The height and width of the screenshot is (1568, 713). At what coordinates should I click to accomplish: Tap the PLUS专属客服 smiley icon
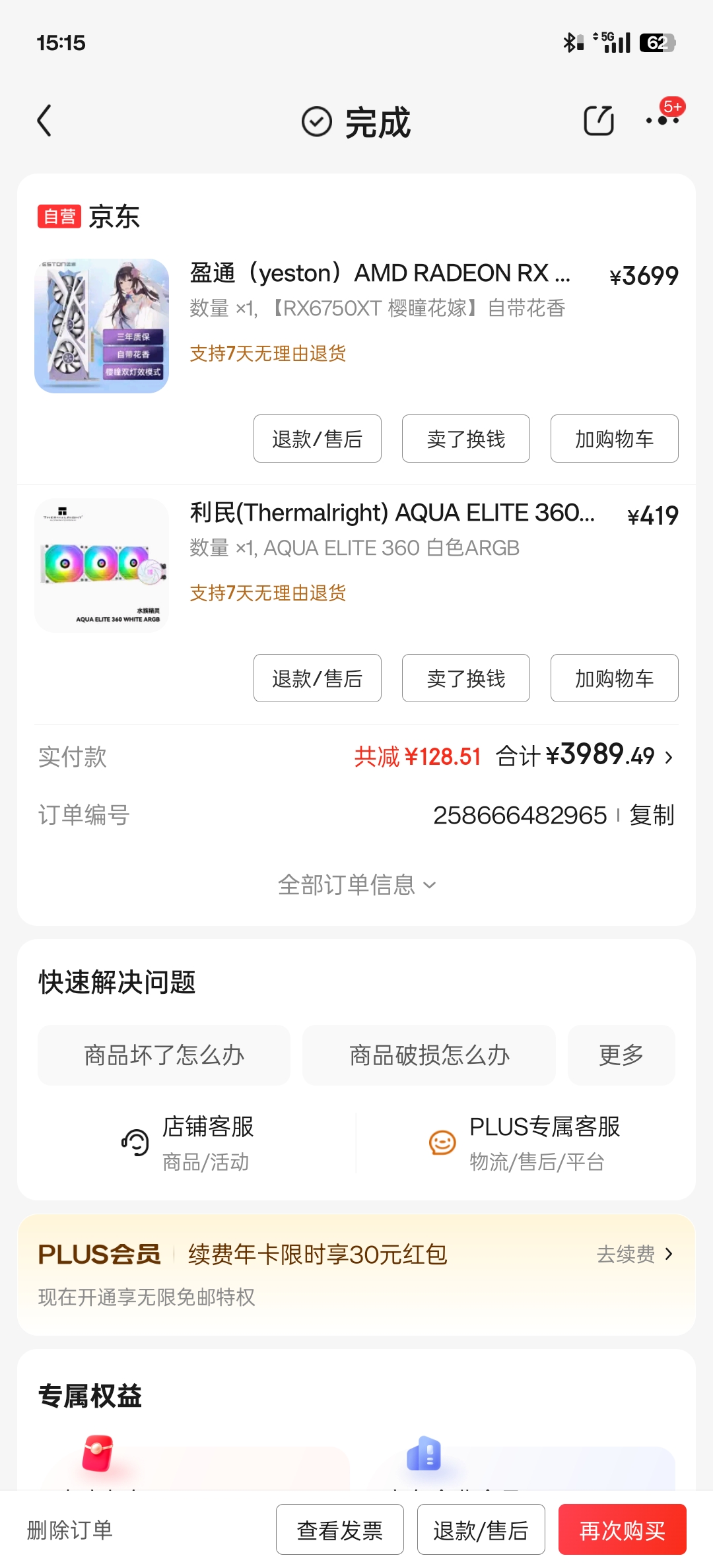click(x=441, y=1141)
